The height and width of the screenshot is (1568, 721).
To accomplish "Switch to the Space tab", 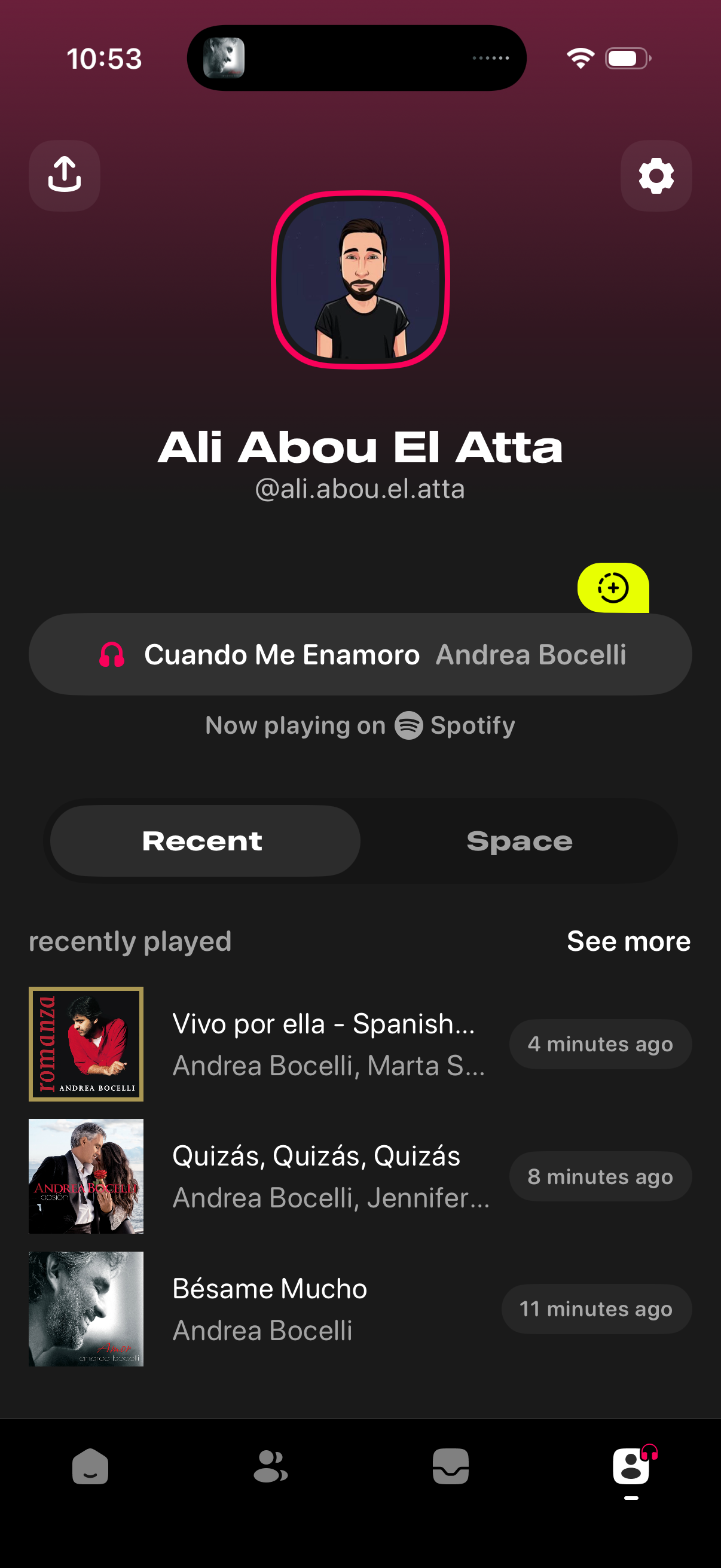I will (x=518, y=841).
